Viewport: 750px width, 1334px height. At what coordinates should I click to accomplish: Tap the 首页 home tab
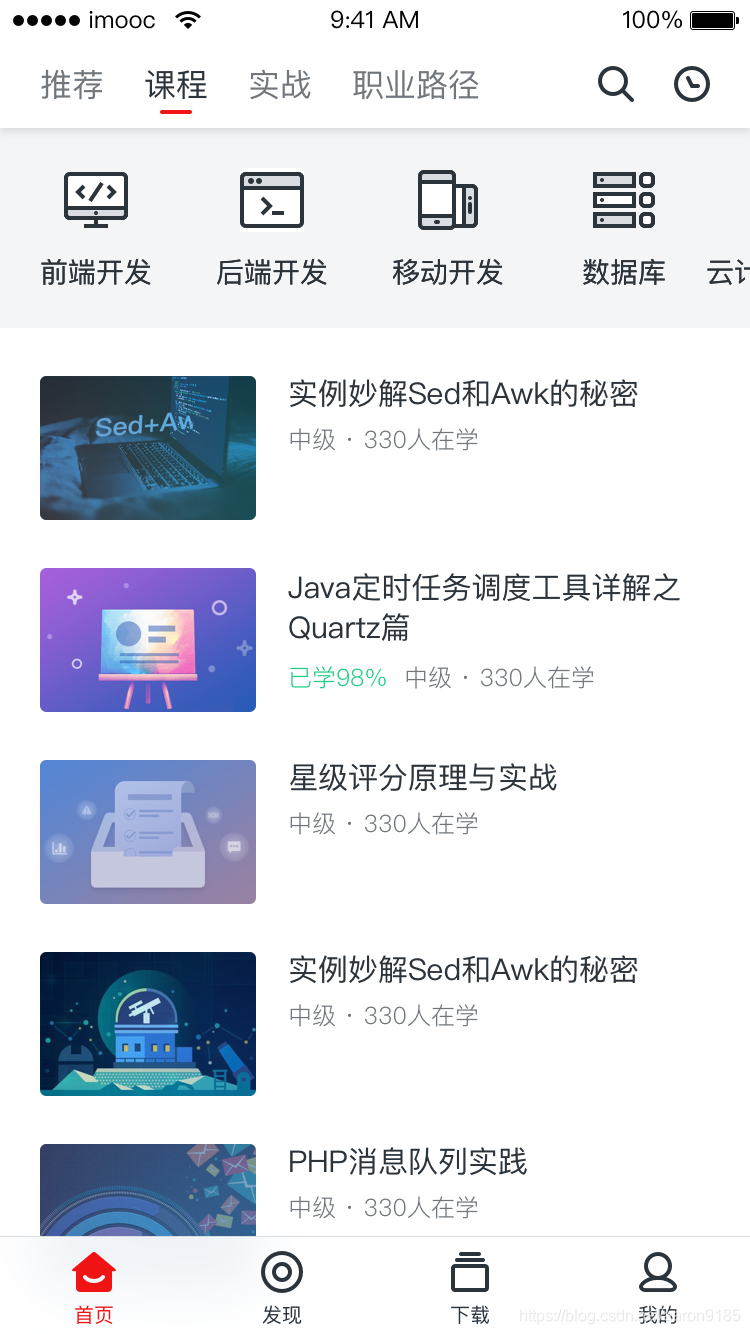pyautogui.click(x=94, y=1288)
